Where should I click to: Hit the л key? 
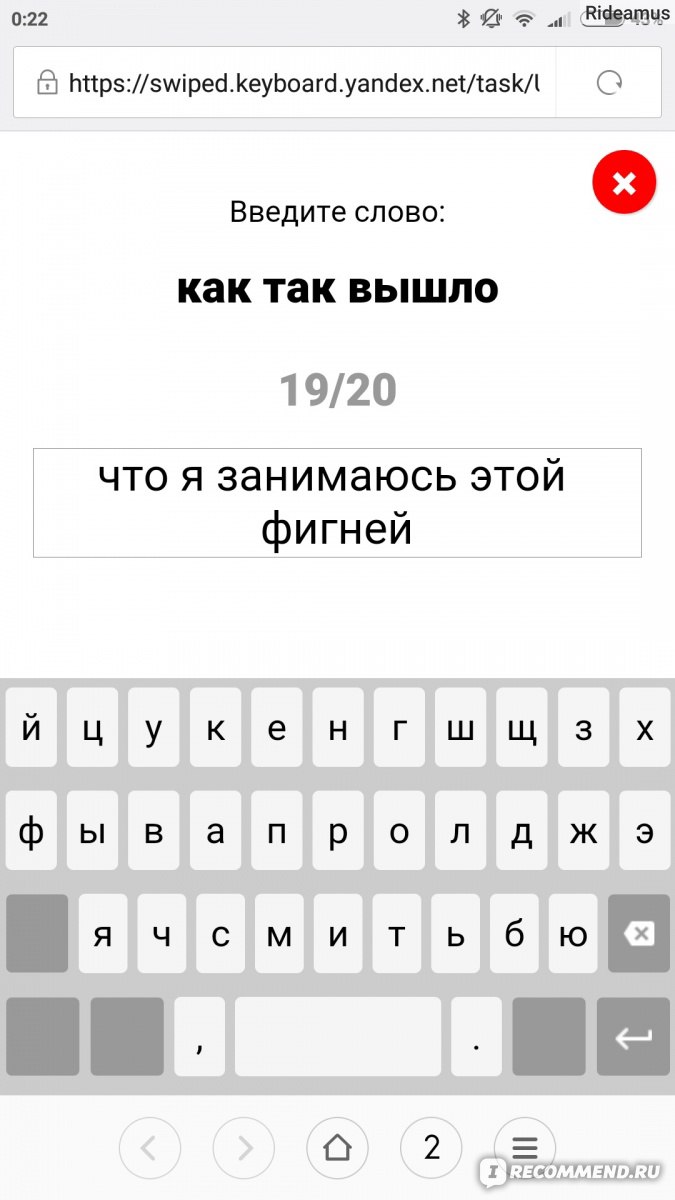460,831
